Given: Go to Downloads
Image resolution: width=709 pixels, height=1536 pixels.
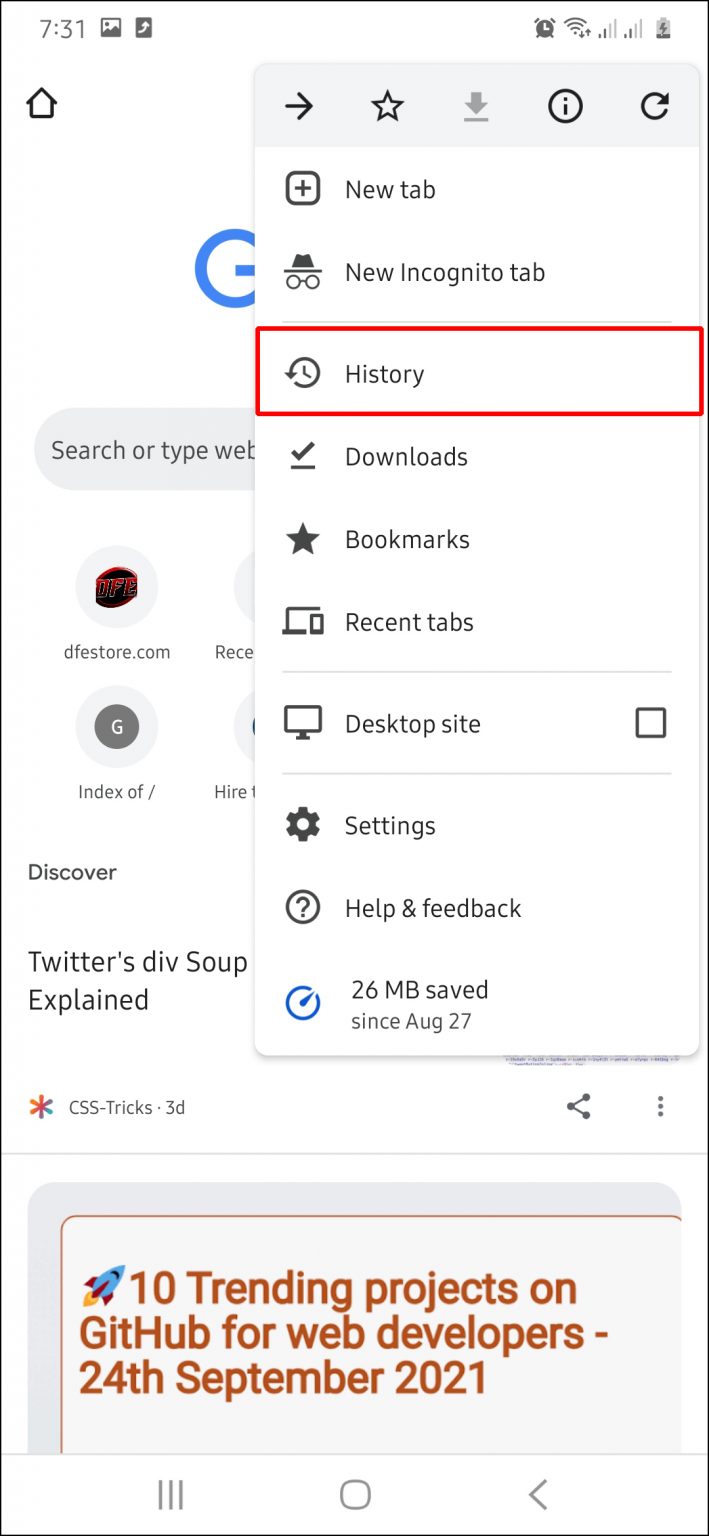Looking at the screenshot, I should (x=405, y=457).
